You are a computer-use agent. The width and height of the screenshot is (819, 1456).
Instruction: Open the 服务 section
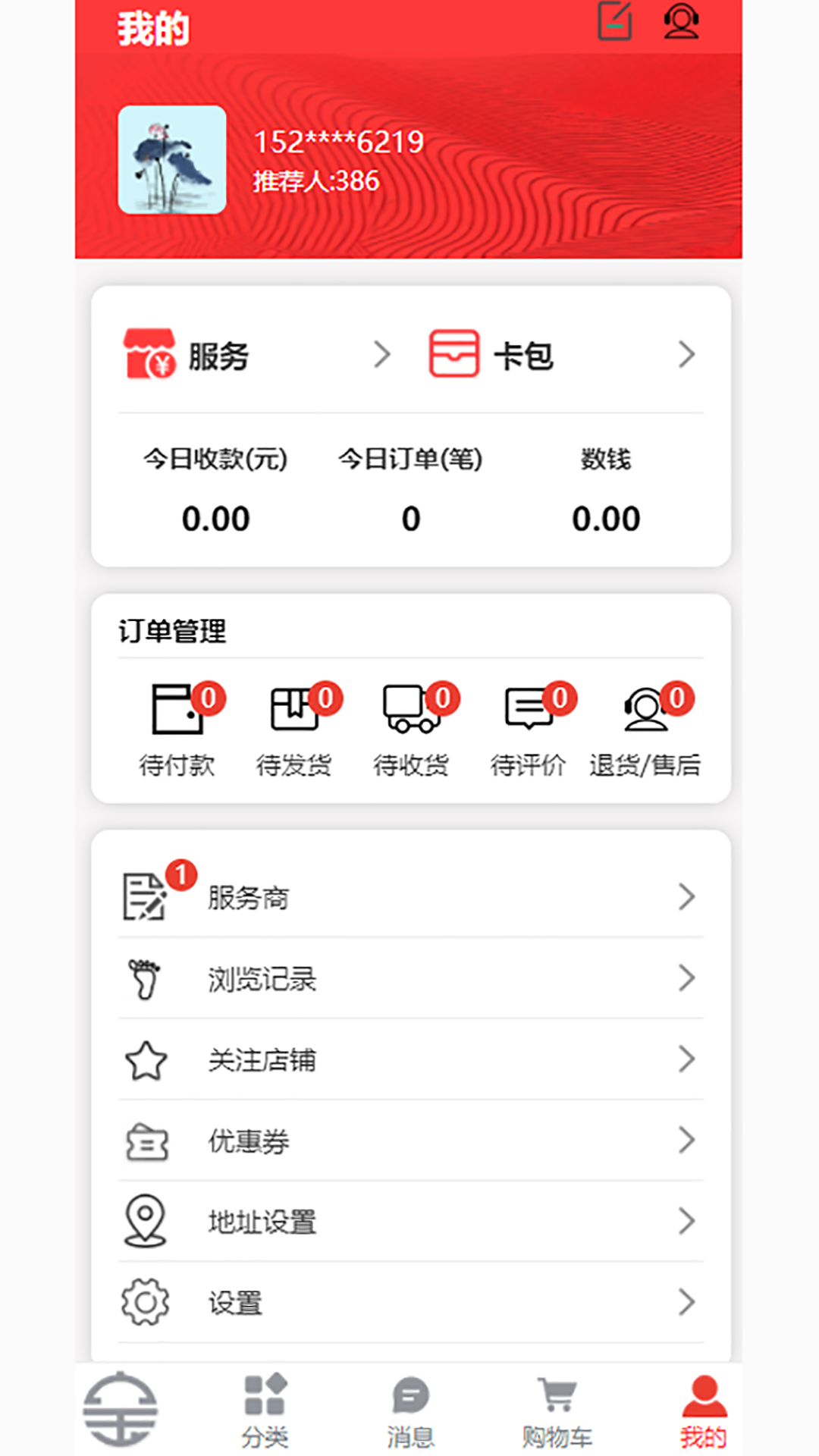(x=256, y=355)
